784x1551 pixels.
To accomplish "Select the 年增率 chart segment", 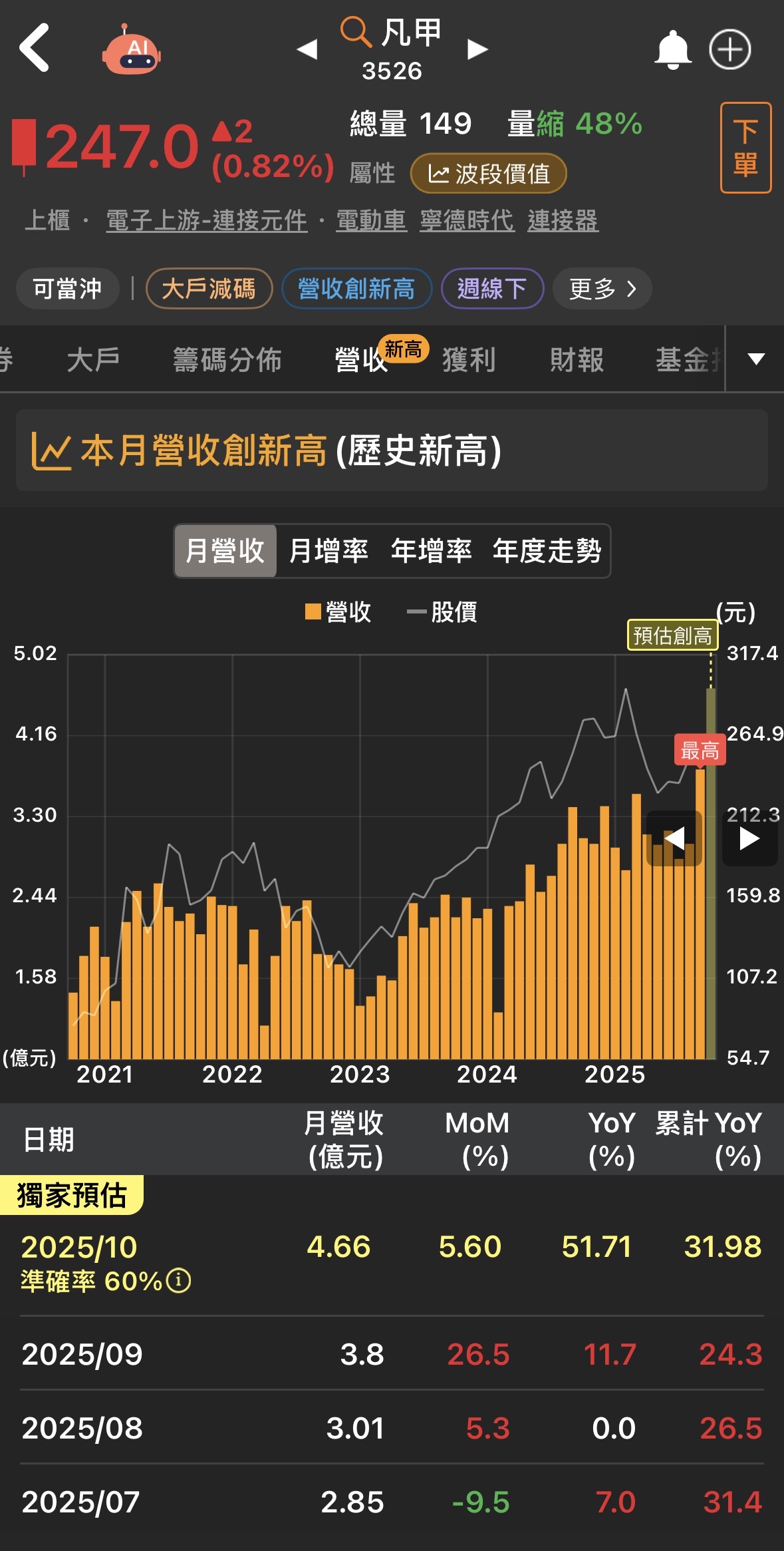I will (x=431, y=551).
